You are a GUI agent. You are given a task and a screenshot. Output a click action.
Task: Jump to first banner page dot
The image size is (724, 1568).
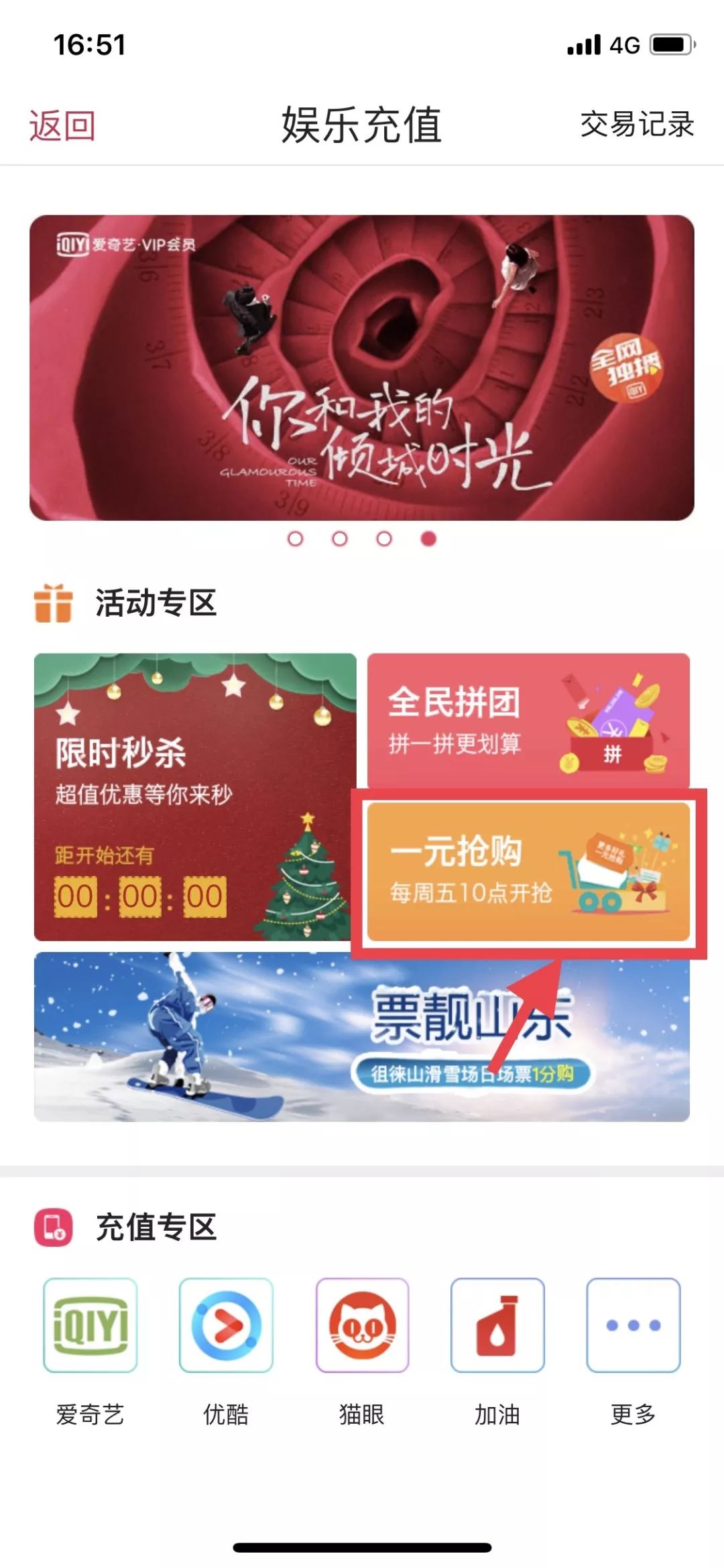[295, 539]
